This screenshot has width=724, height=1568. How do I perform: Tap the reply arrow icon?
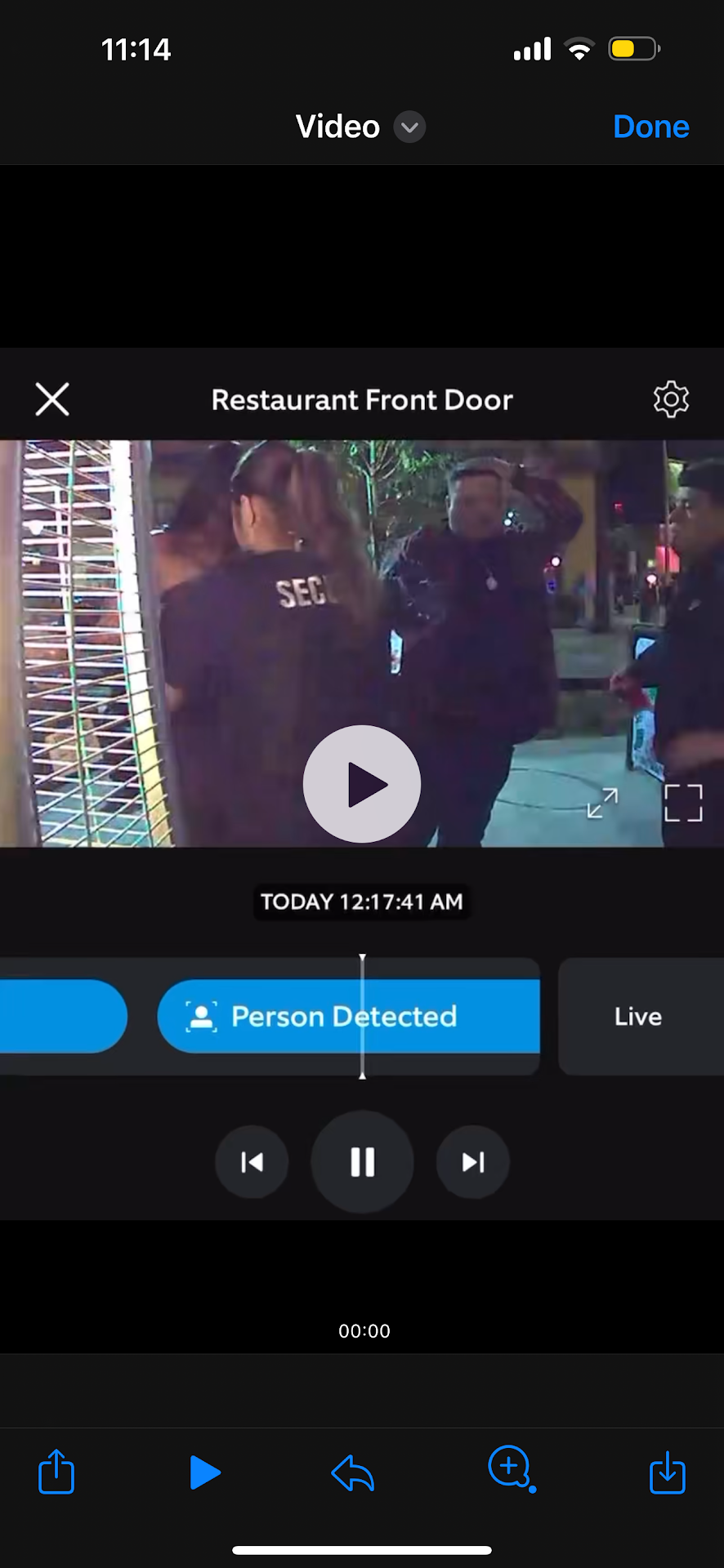[x=353, y=1473]
